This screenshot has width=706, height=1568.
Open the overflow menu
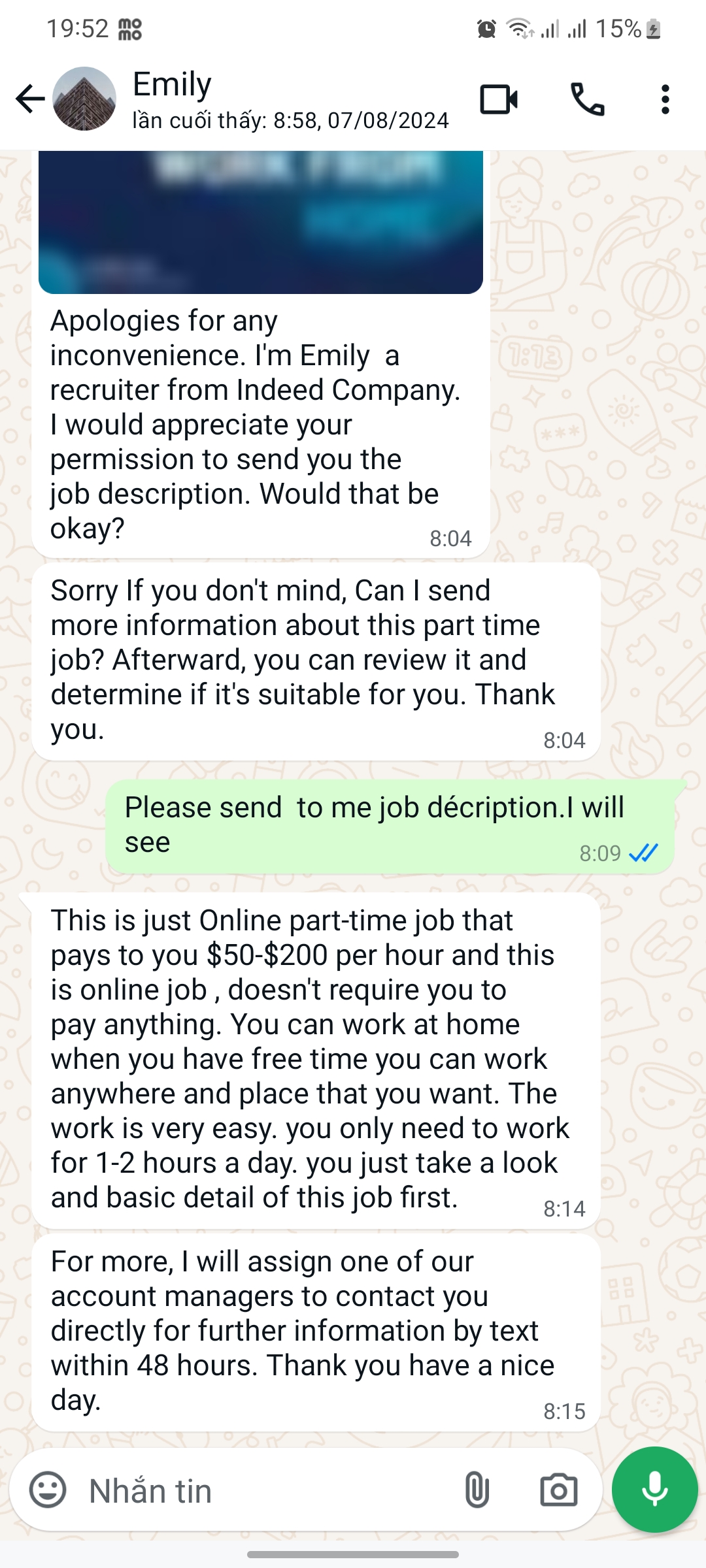[665, 99]
